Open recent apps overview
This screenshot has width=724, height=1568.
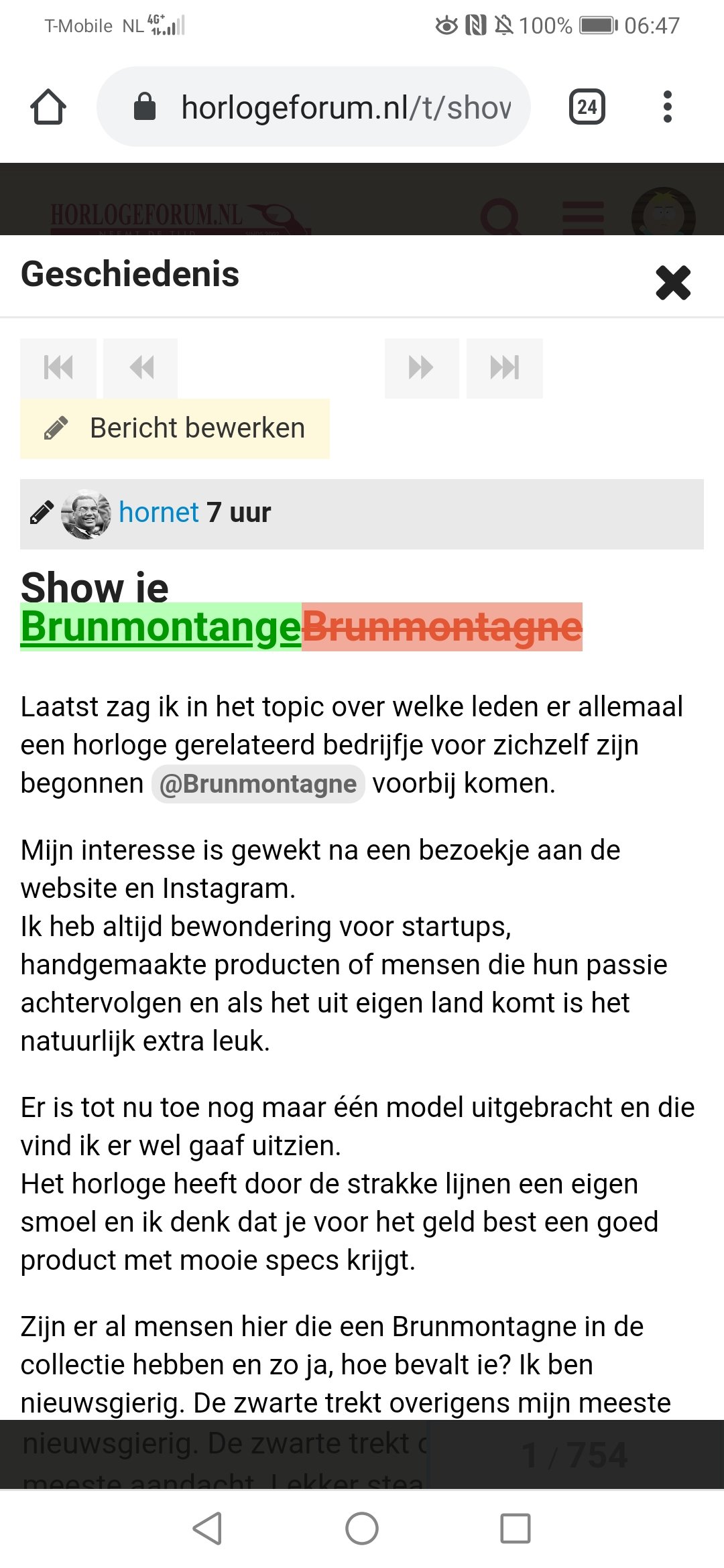coord(516,1528)
